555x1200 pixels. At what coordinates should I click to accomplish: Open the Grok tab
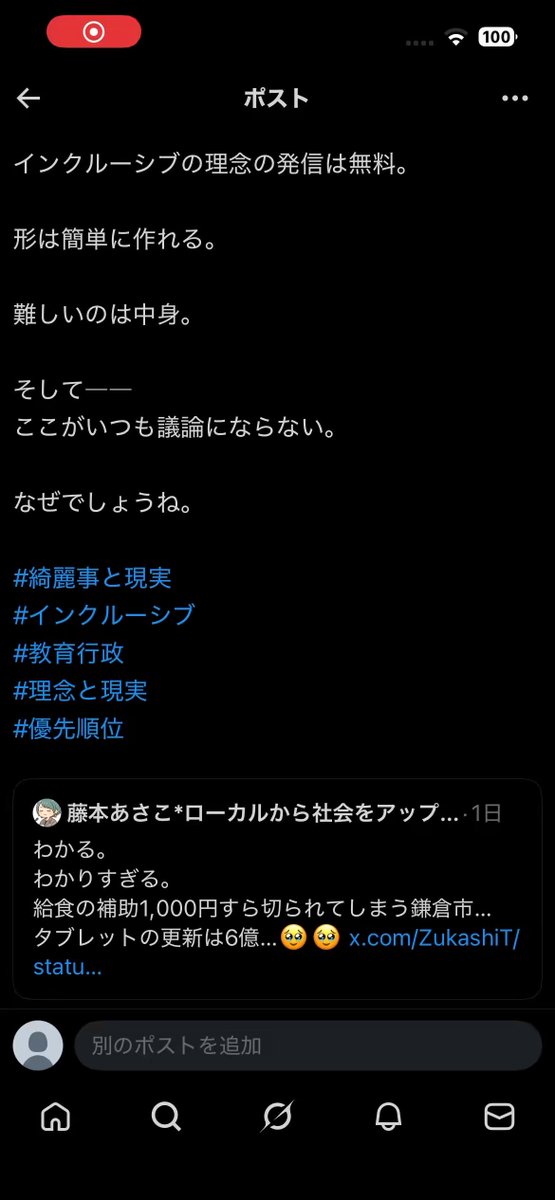[x=277, y=1117]
